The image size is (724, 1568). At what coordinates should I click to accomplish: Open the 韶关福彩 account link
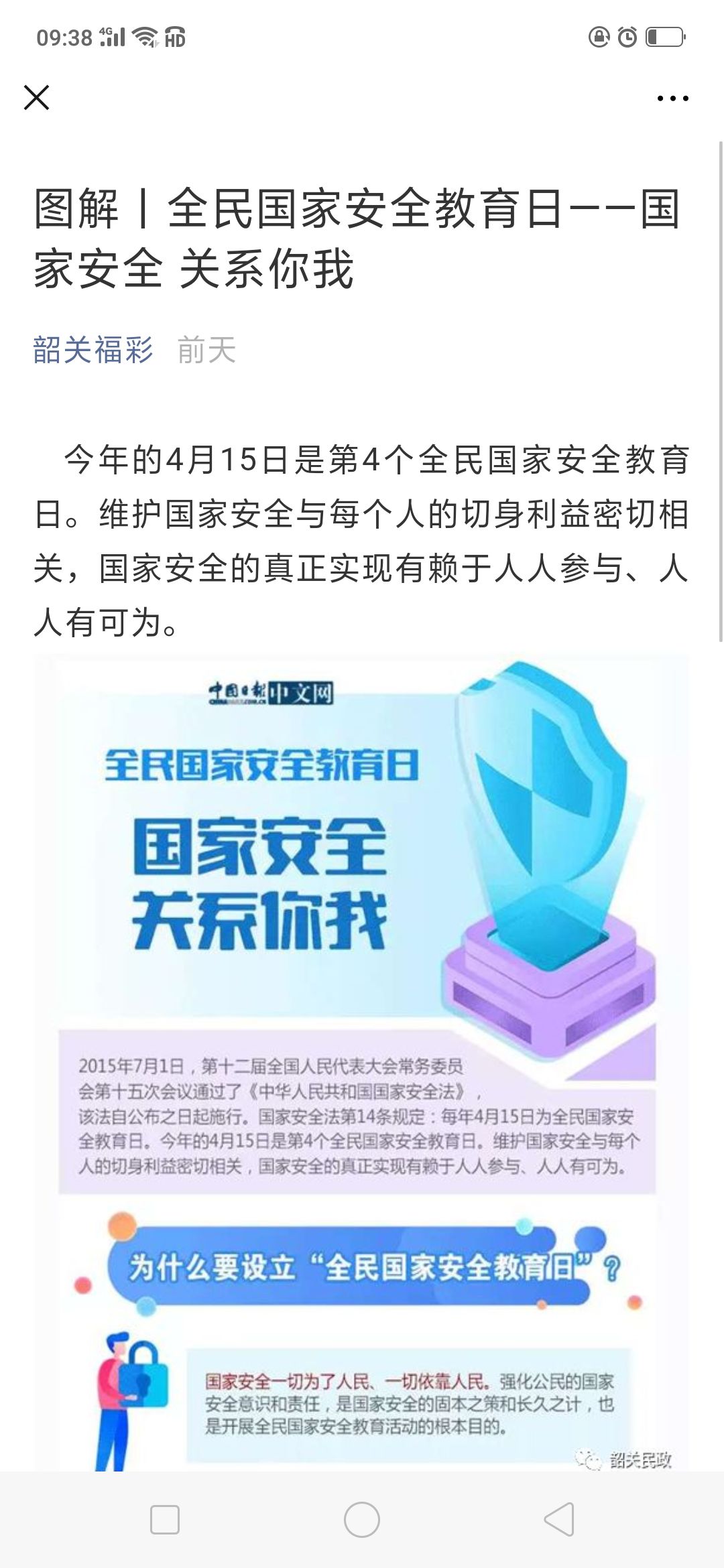click(x=93, y=350)
